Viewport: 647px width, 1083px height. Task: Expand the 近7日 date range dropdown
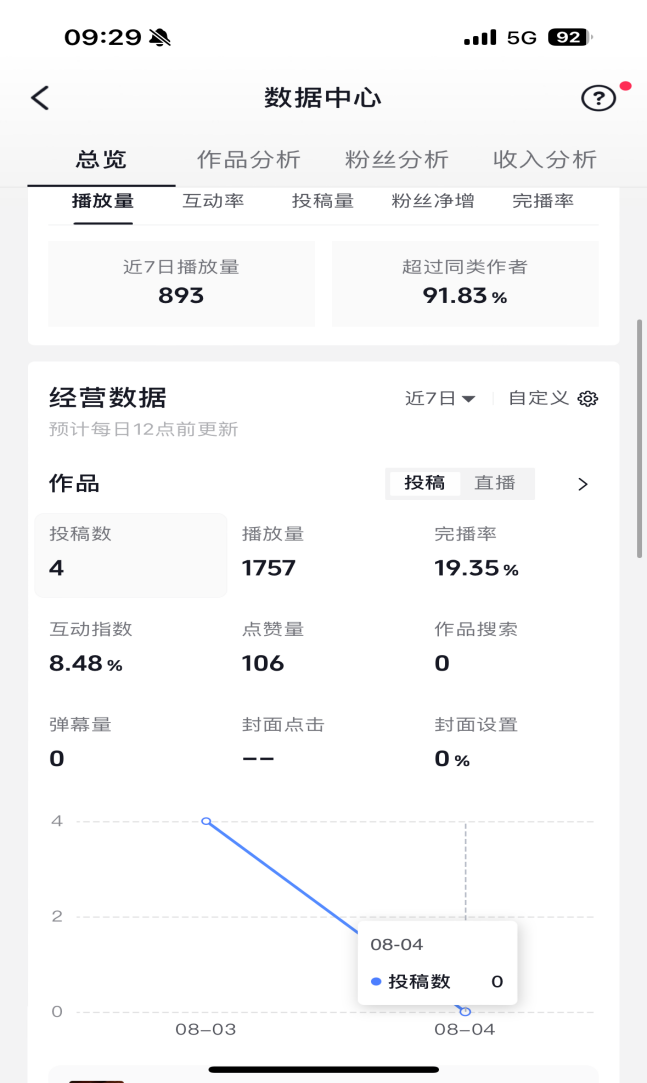[x=440, y=398]
